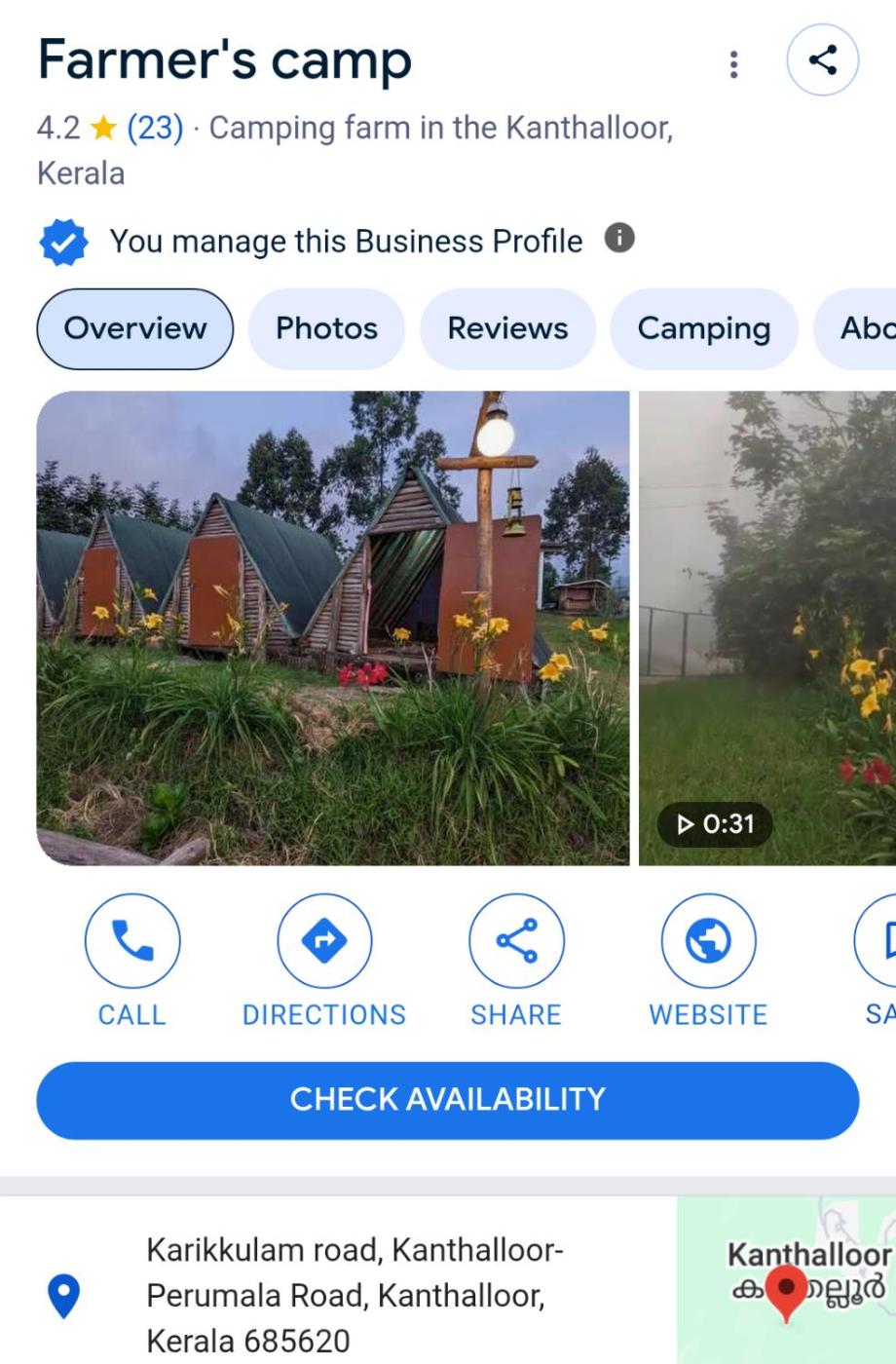Open the Camping tab
The width and height of the screenshot is (896, 1364).
click(x=703, y=329)
